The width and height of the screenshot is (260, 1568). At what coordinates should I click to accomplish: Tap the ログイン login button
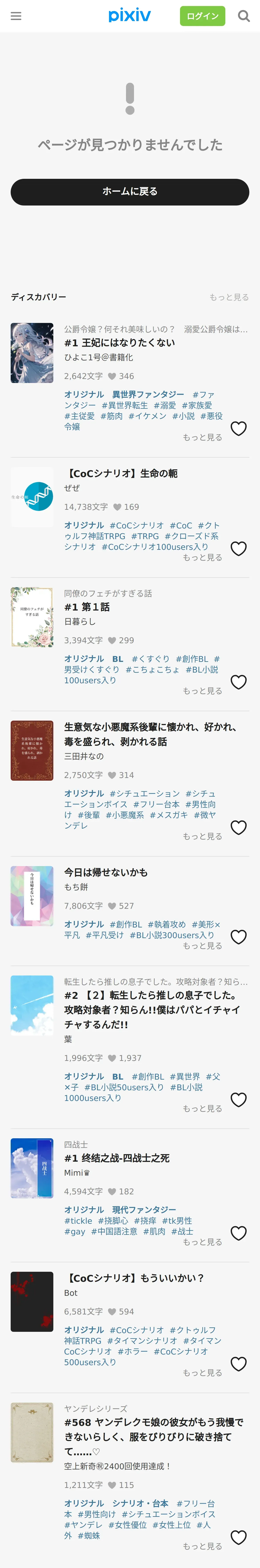click(202, 16)
